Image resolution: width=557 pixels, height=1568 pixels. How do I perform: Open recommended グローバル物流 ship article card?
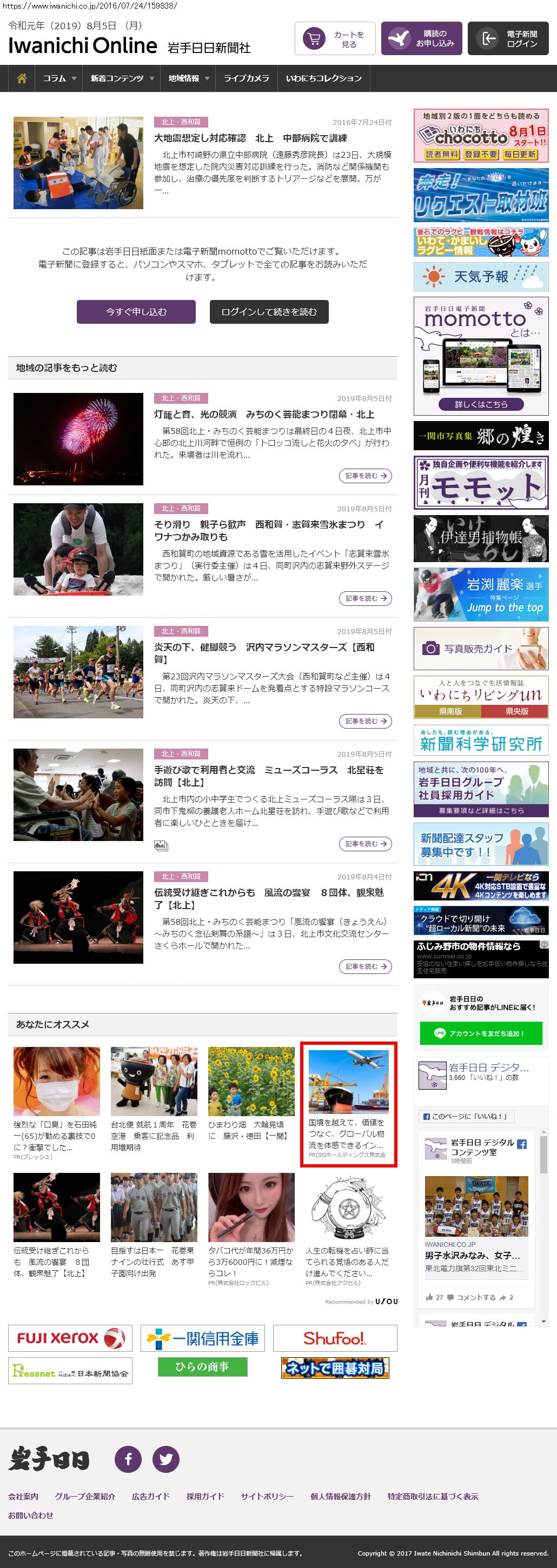pyautogui.click(x=348, y=1103)
